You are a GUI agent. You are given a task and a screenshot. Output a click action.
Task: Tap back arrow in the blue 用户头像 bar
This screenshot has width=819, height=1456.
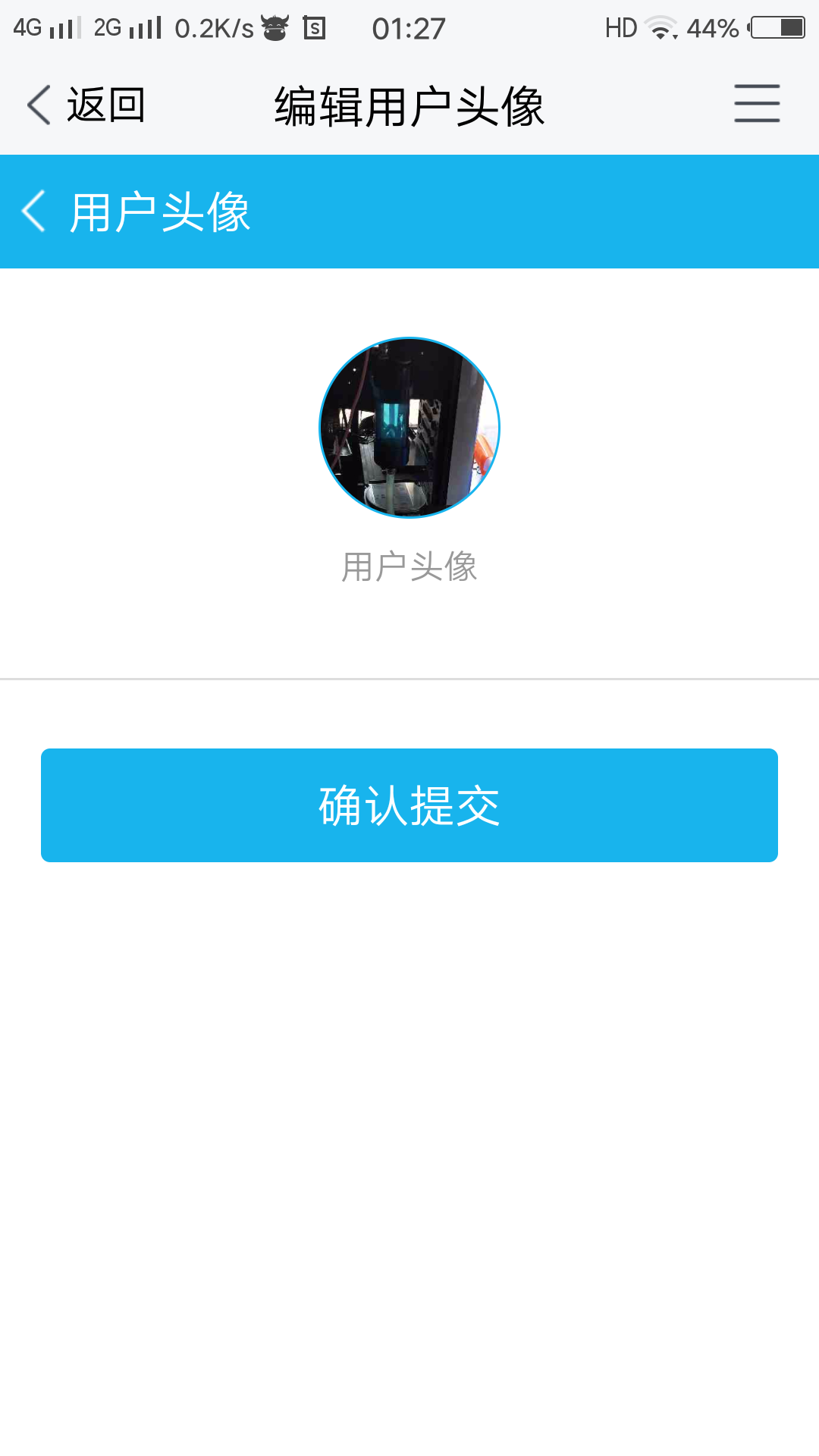click(x=34, y=212)
